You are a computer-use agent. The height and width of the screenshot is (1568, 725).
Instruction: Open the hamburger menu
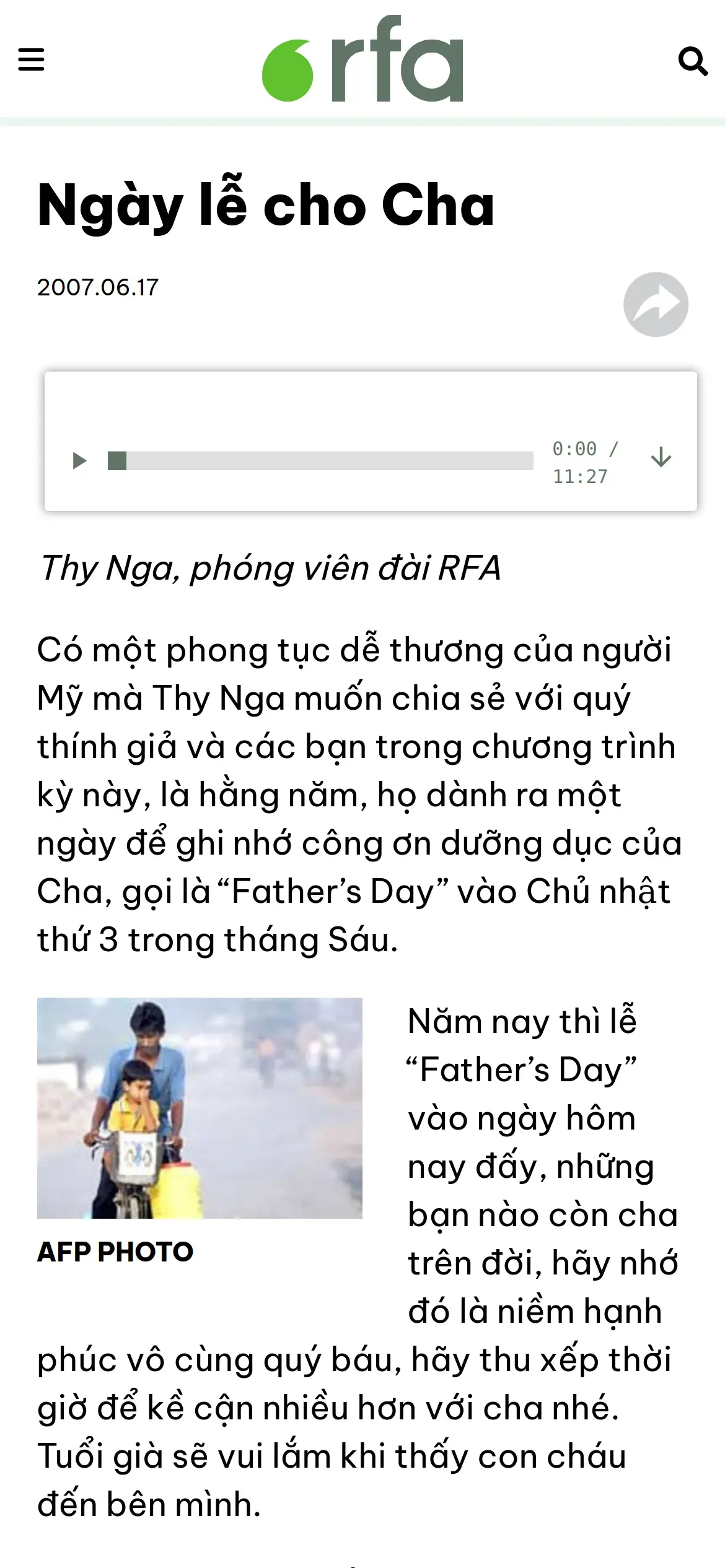coord(31,60)
